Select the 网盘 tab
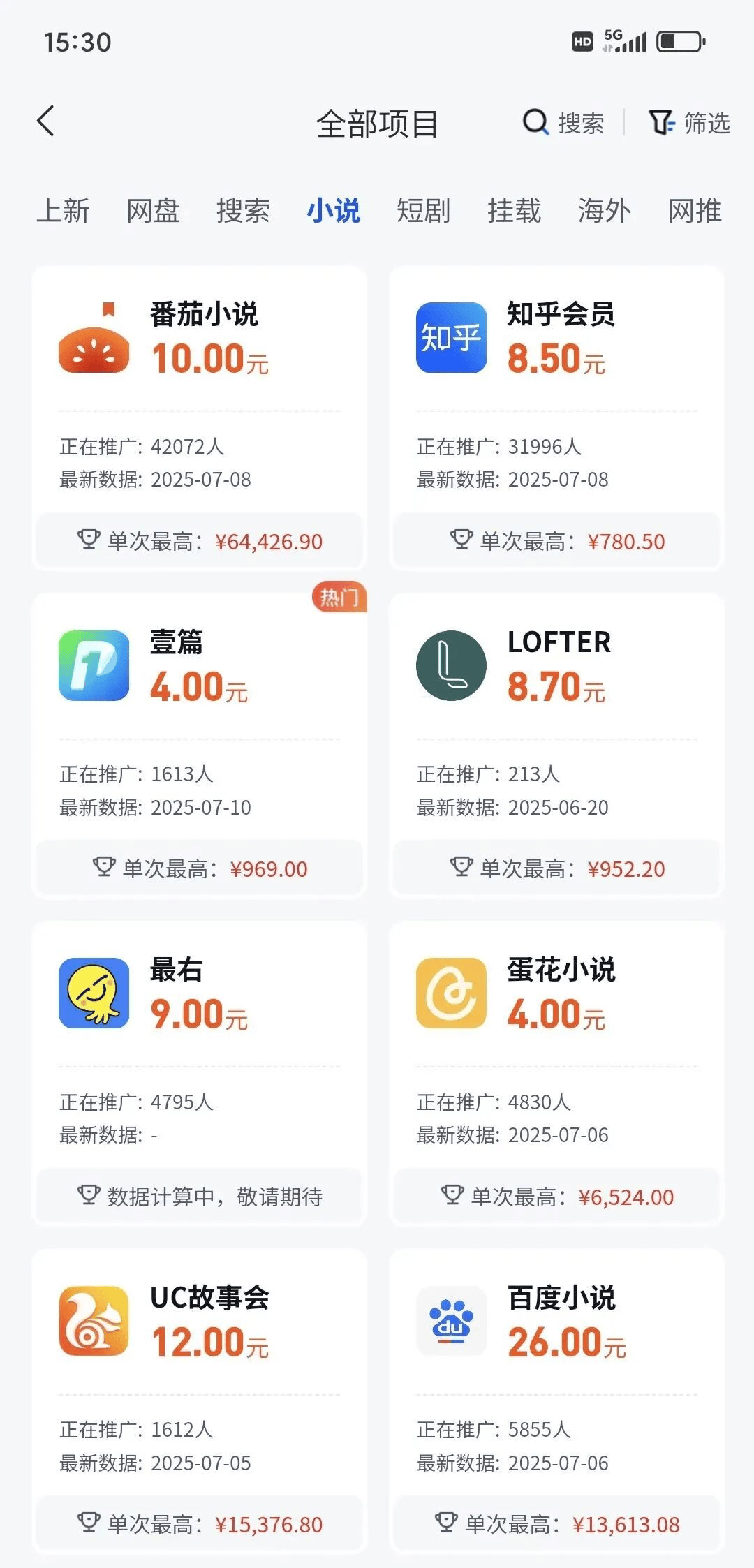The height and width of the screenshot is (1568, 754). (153, 212)
